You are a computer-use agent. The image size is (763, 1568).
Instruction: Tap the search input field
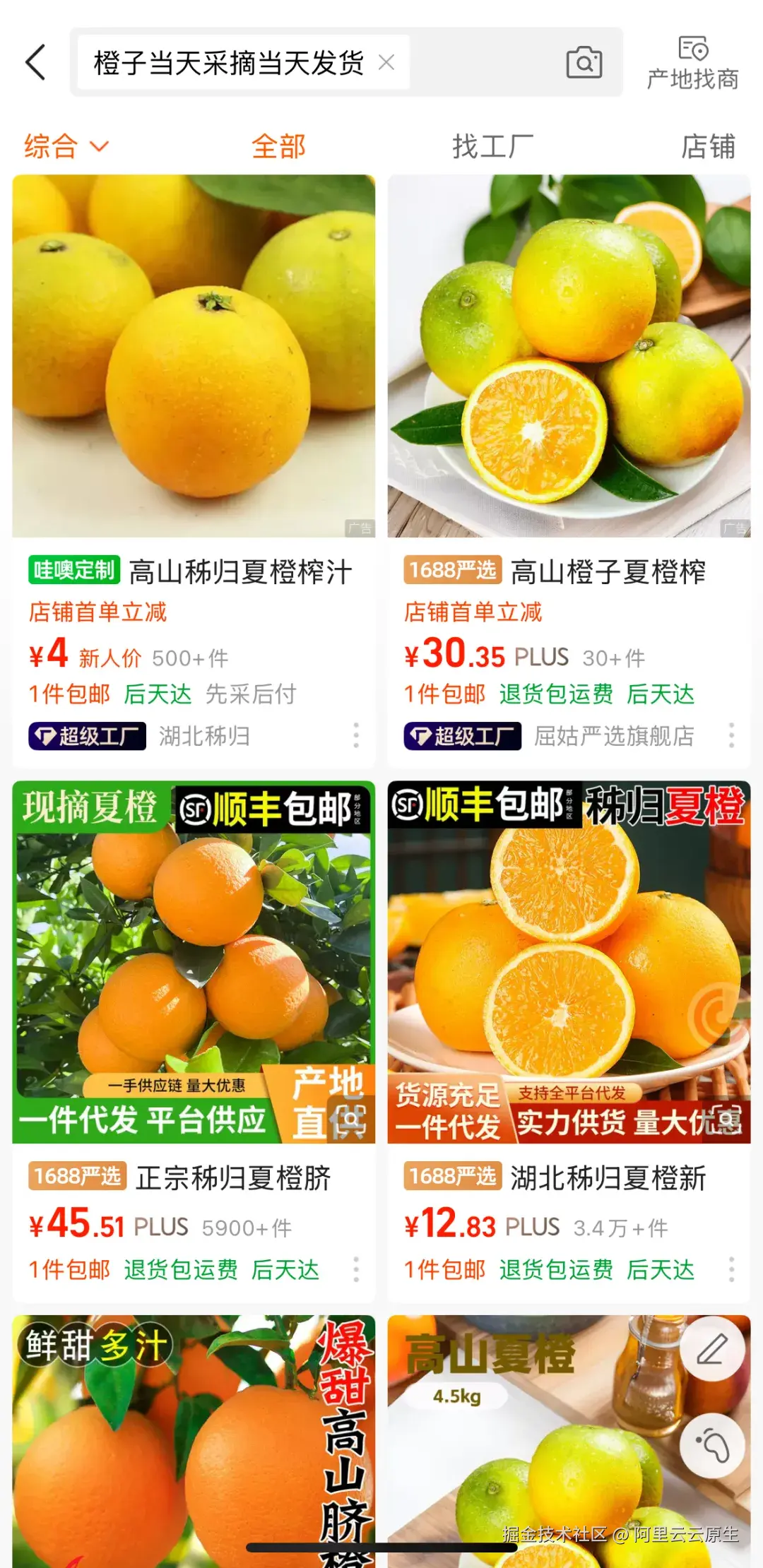point(226,62)
